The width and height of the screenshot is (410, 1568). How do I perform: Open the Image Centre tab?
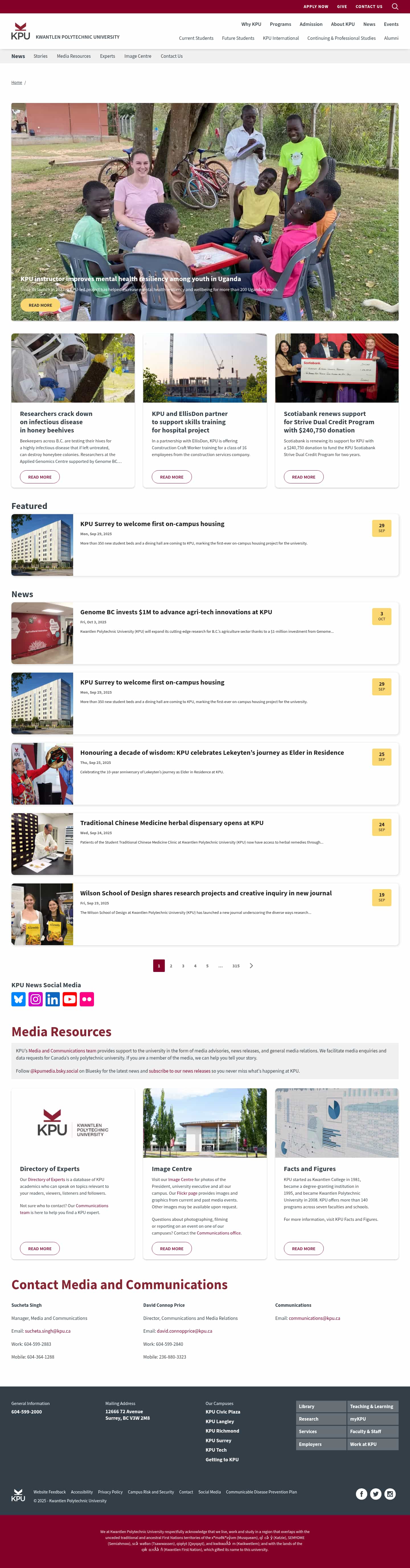(x=138, y=56)
